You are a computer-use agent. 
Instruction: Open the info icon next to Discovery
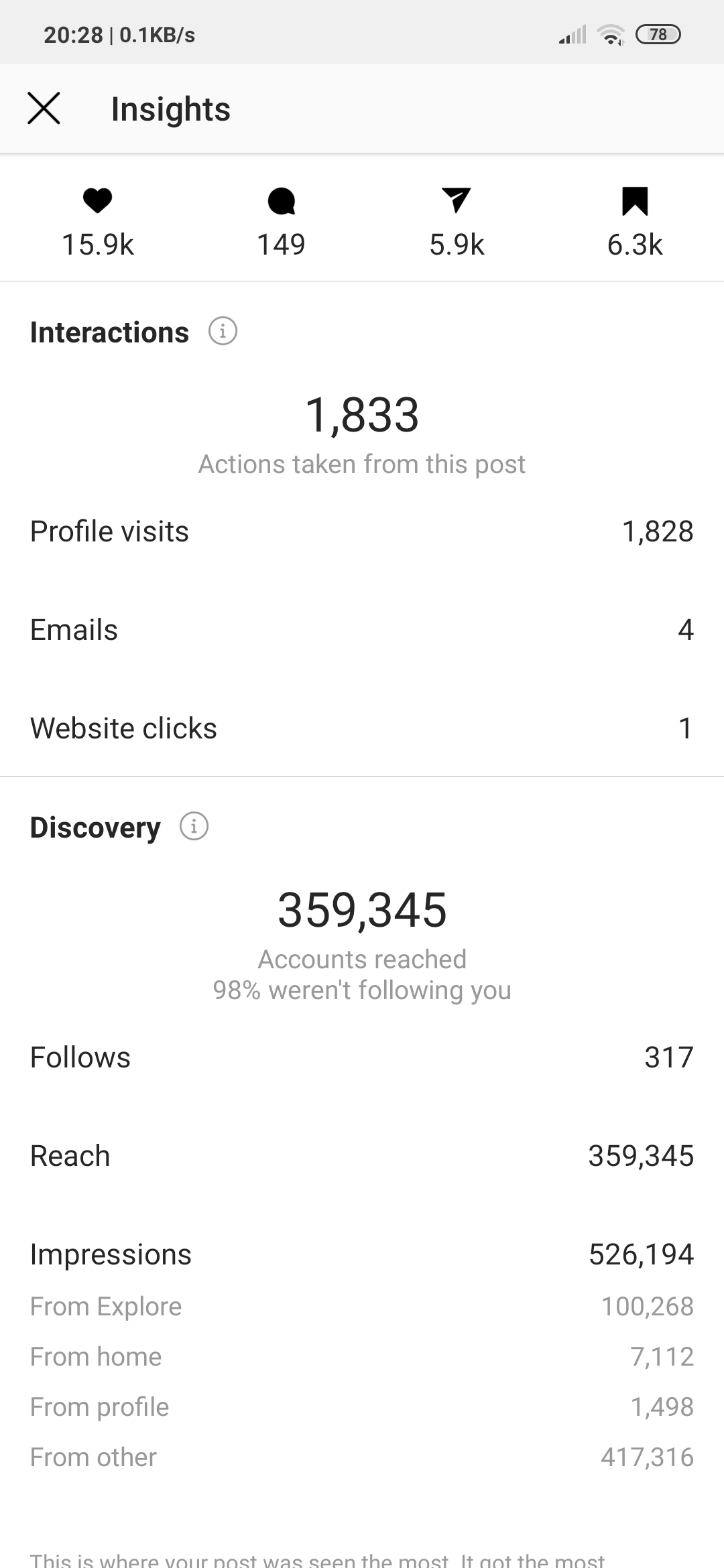(194, 826)
